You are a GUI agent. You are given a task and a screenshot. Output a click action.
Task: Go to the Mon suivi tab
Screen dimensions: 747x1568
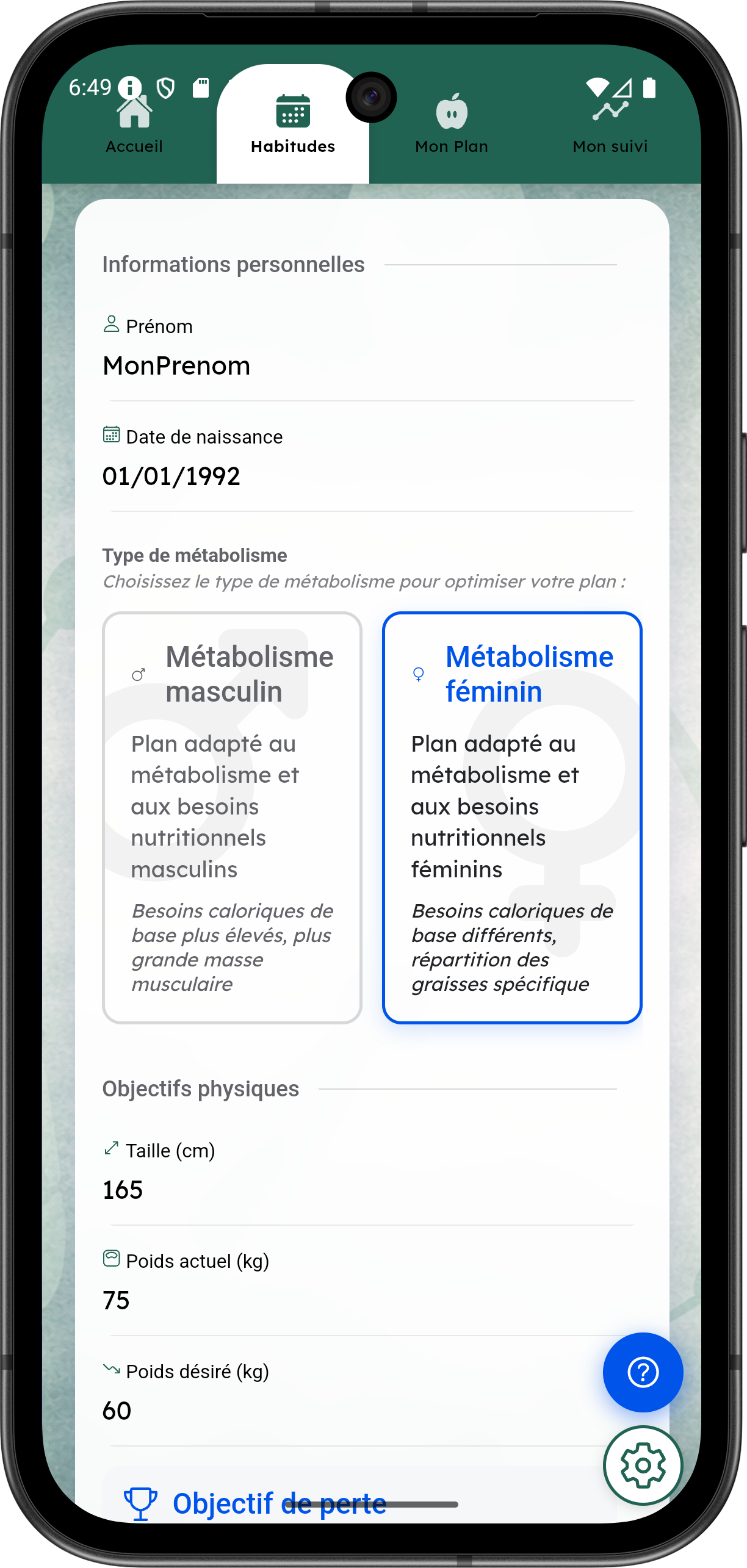point(610,126)
